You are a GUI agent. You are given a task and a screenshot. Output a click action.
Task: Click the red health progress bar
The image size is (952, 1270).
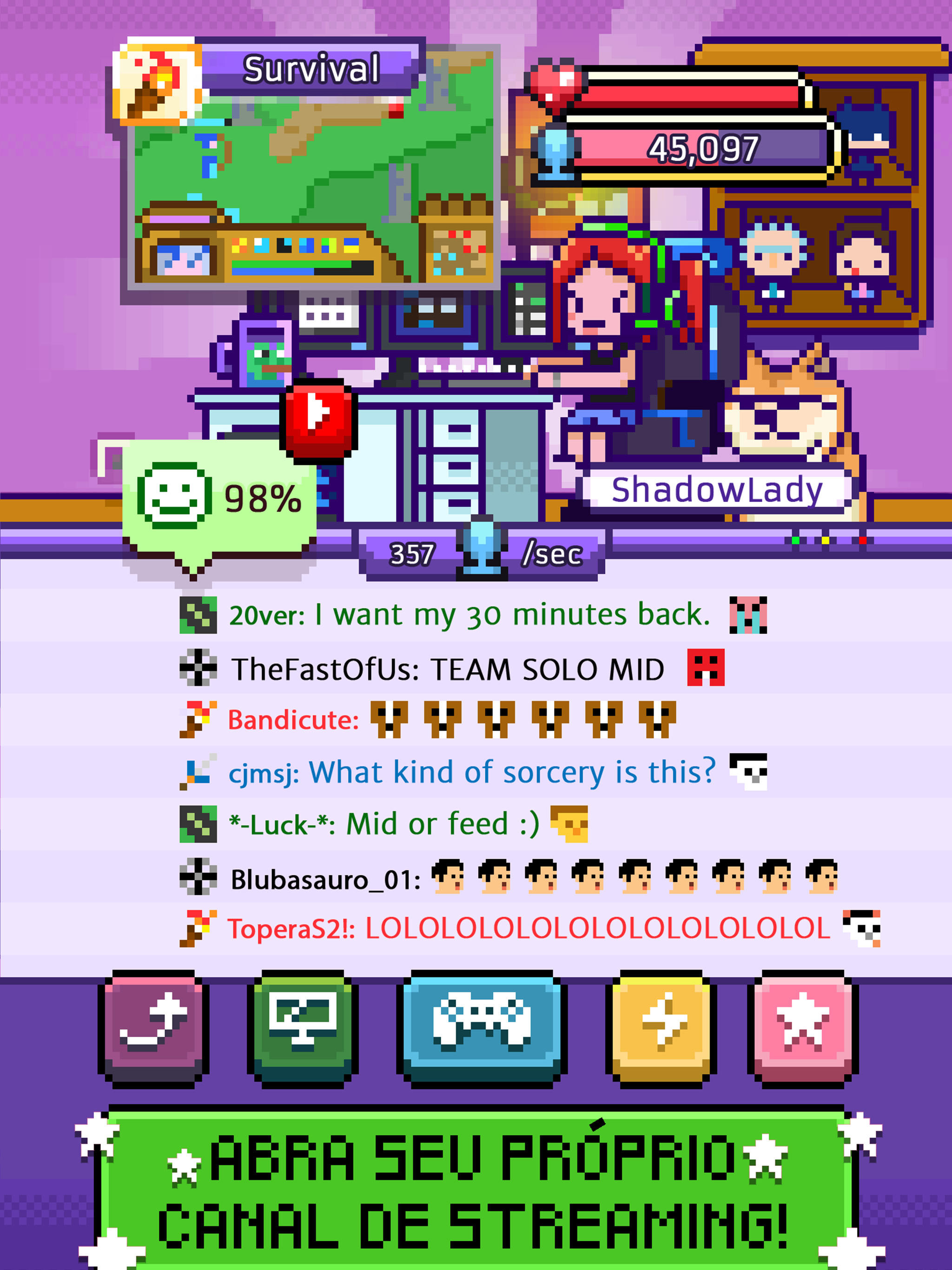(x=689, y=98)
